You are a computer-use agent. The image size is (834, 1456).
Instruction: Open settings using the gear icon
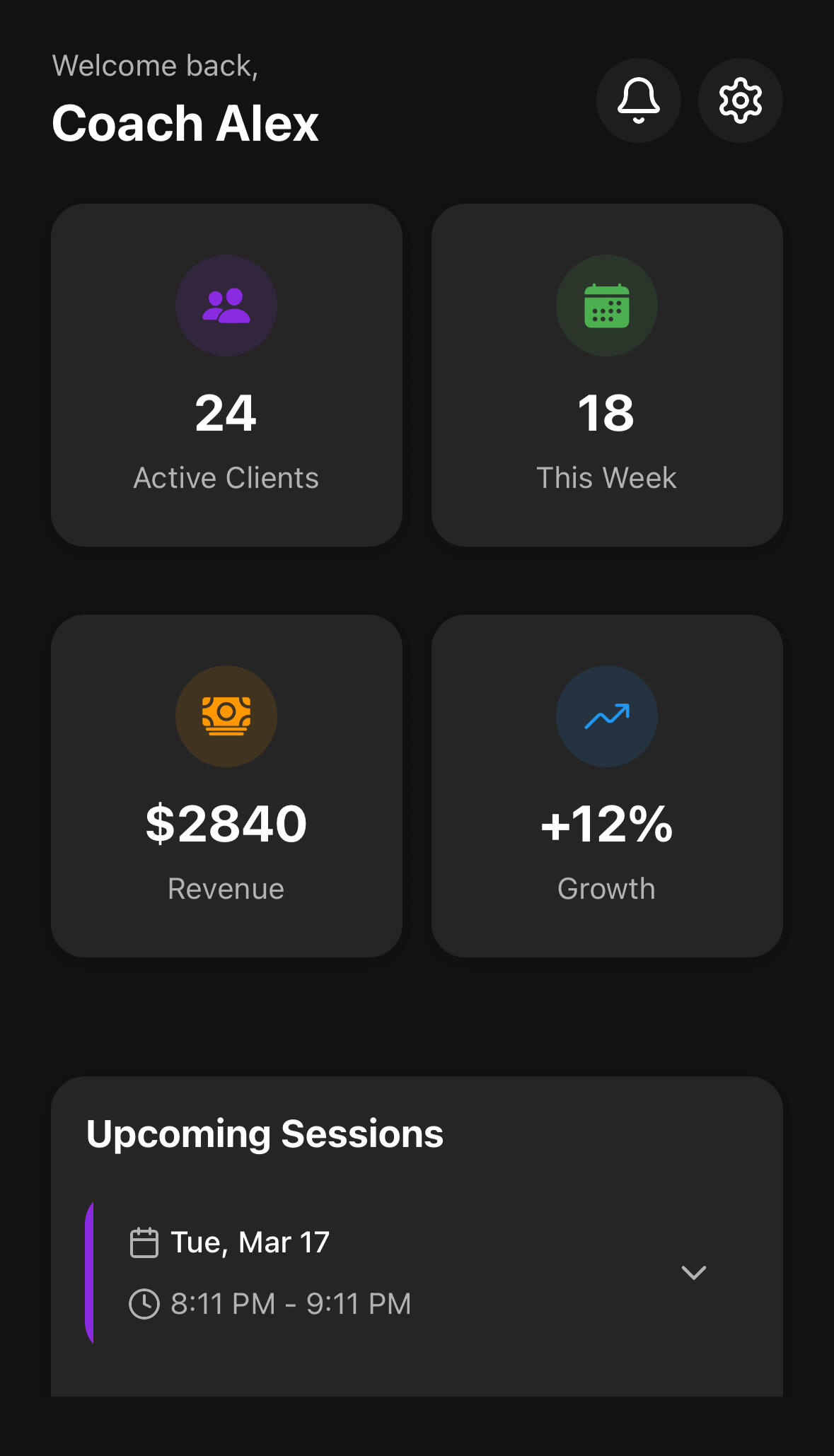[740, 100]
